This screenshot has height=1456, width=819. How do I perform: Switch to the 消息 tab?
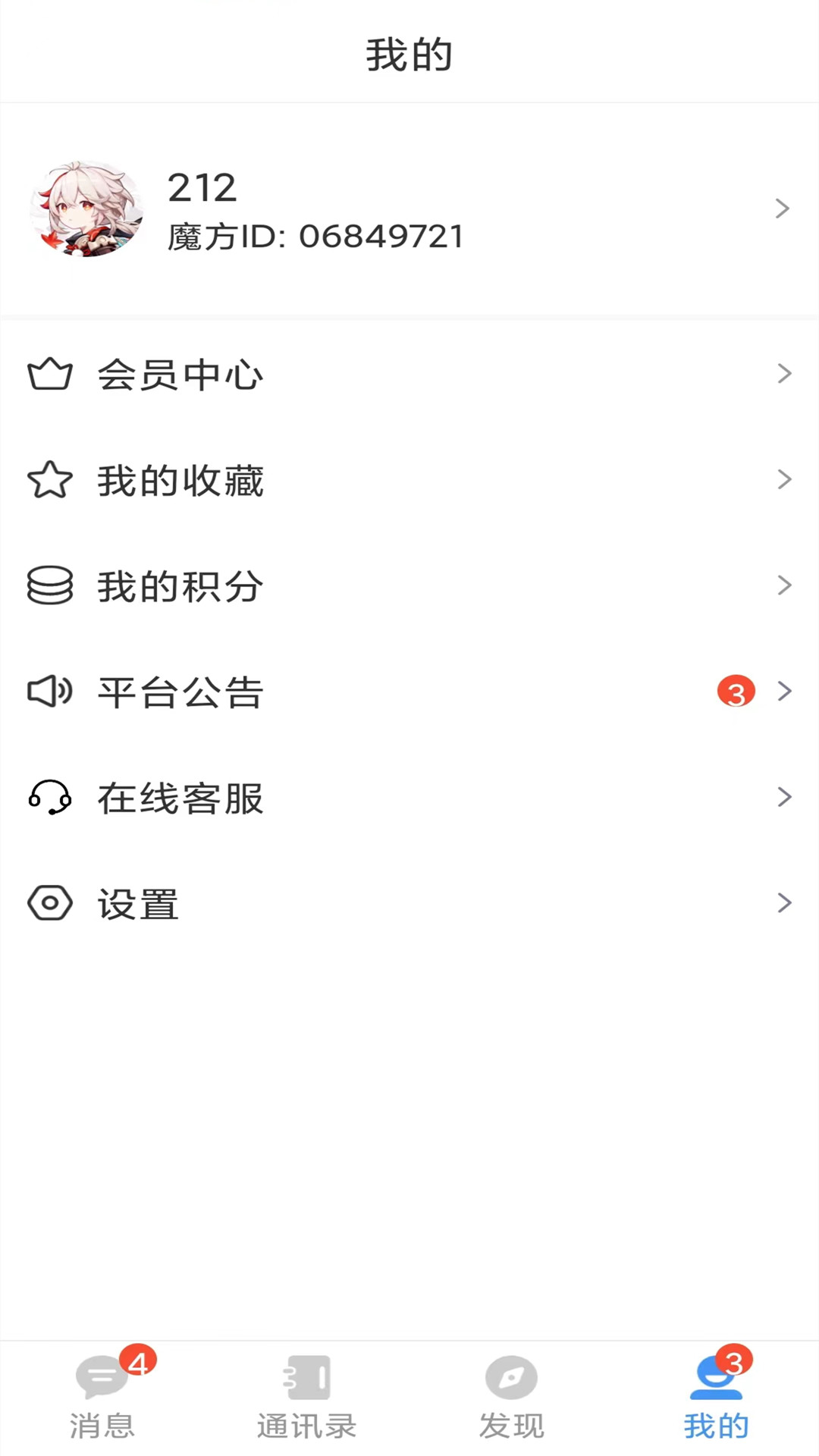pos(102,1403)
